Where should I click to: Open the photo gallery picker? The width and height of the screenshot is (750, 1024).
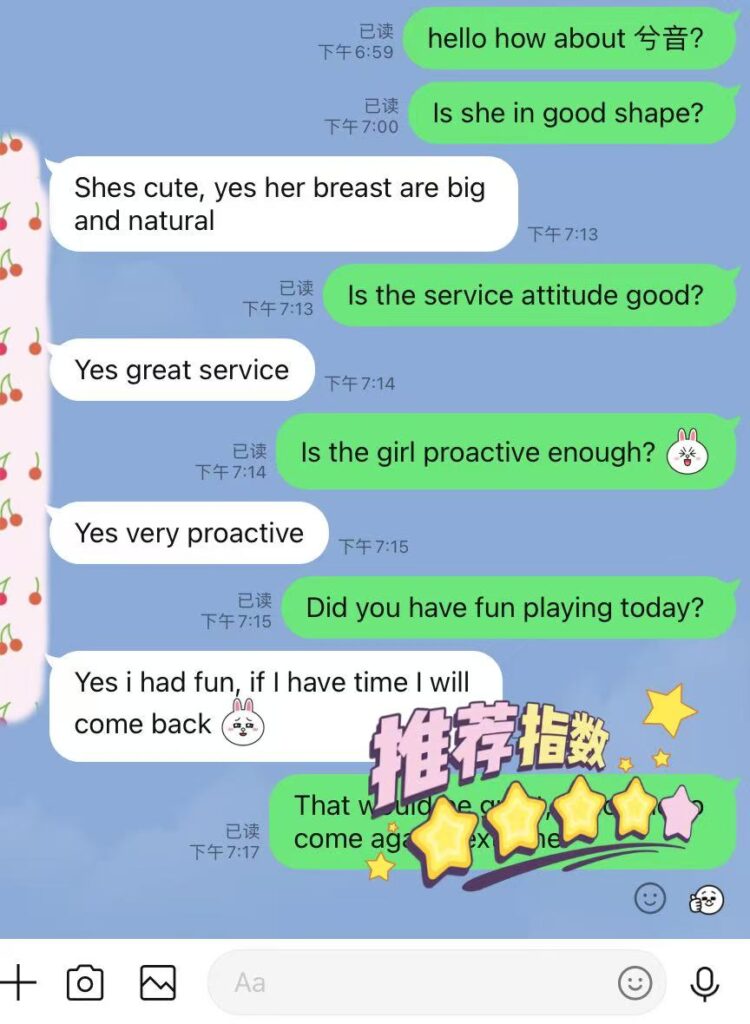(x=158, y=983)
